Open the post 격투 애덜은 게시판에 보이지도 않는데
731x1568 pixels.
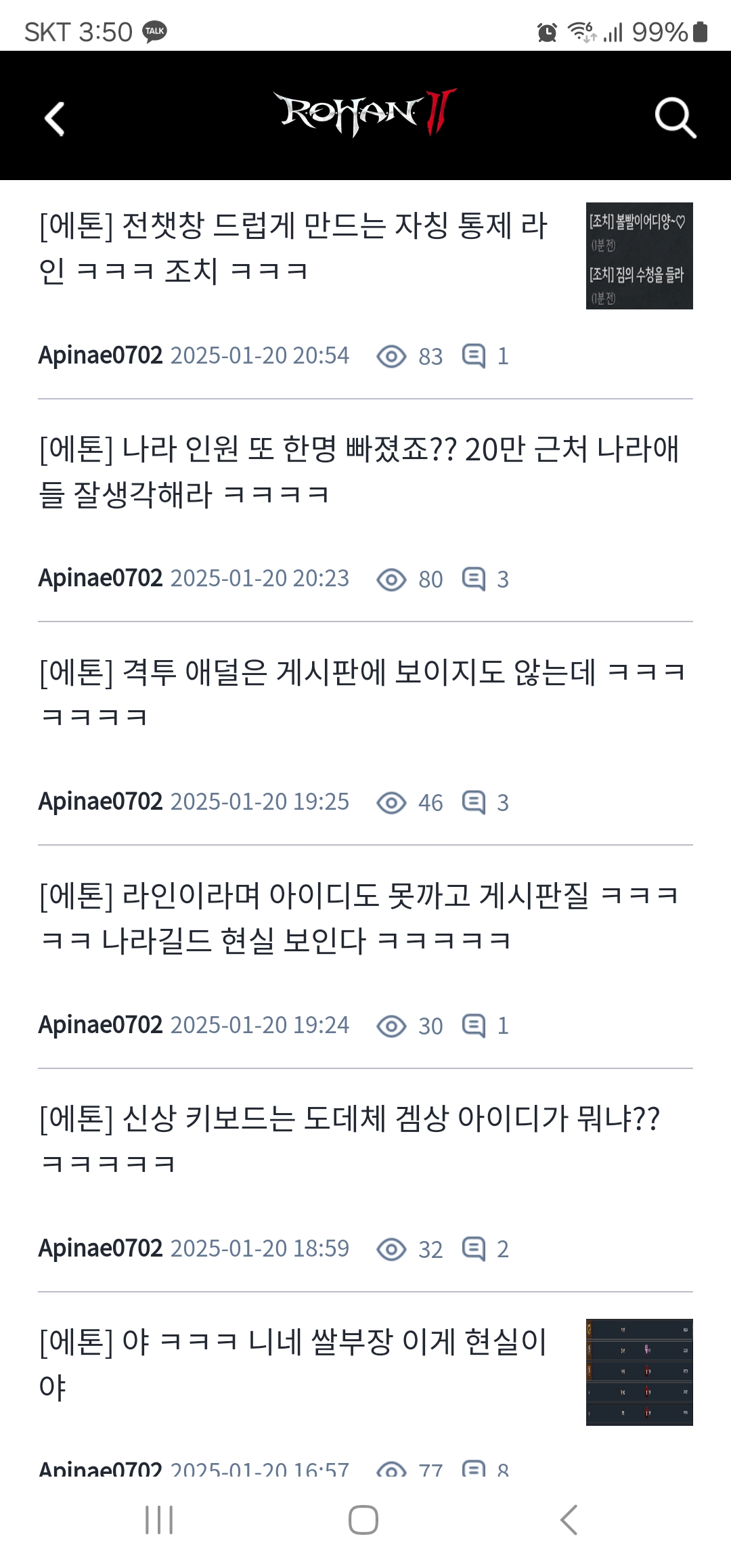click(362, 694)
